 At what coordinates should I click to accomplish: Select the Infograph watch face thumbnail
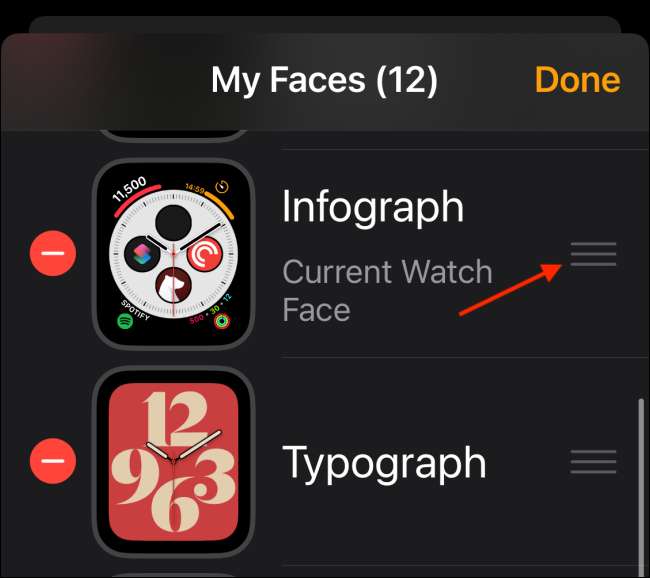[x=173, y=254]
